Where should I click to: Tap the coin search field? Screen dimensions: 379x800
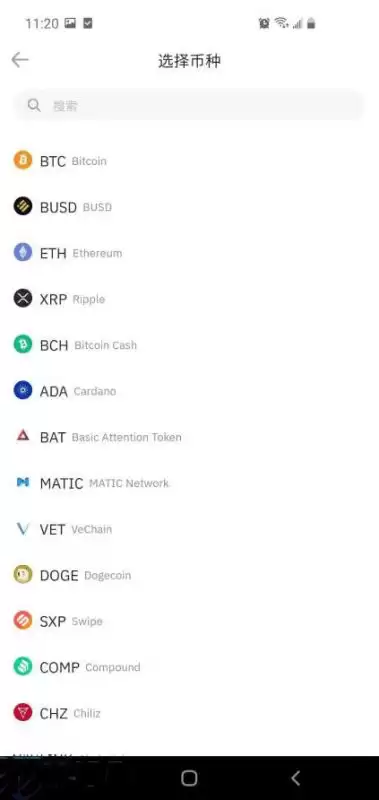189,106
